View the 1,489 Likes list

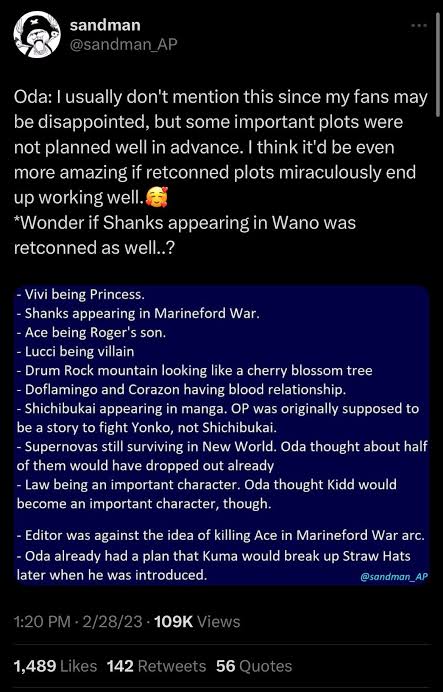click(56, 666)
